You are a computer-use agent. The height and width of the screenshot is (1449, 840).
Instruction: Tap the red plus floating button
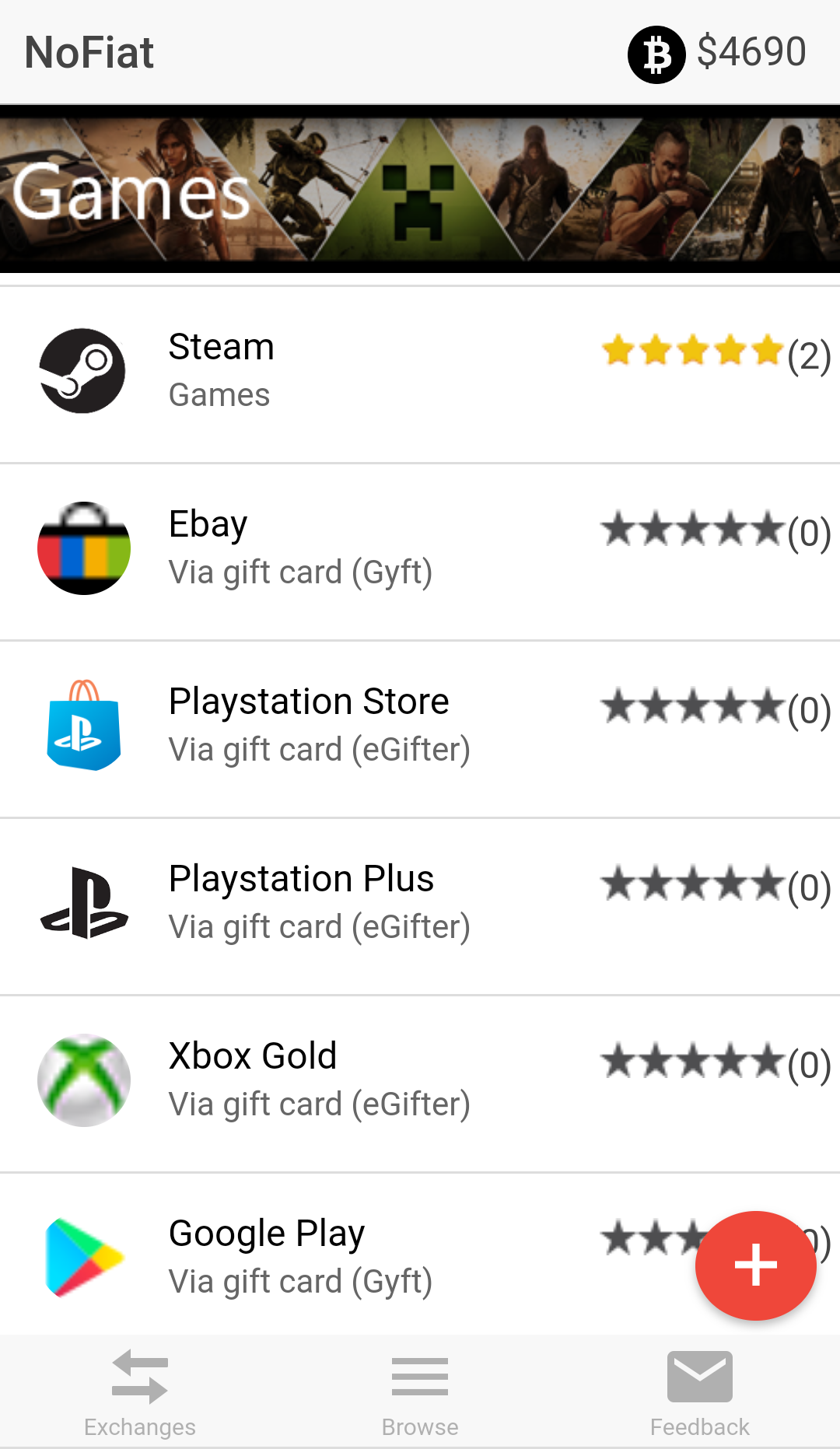coord(755,1264)
